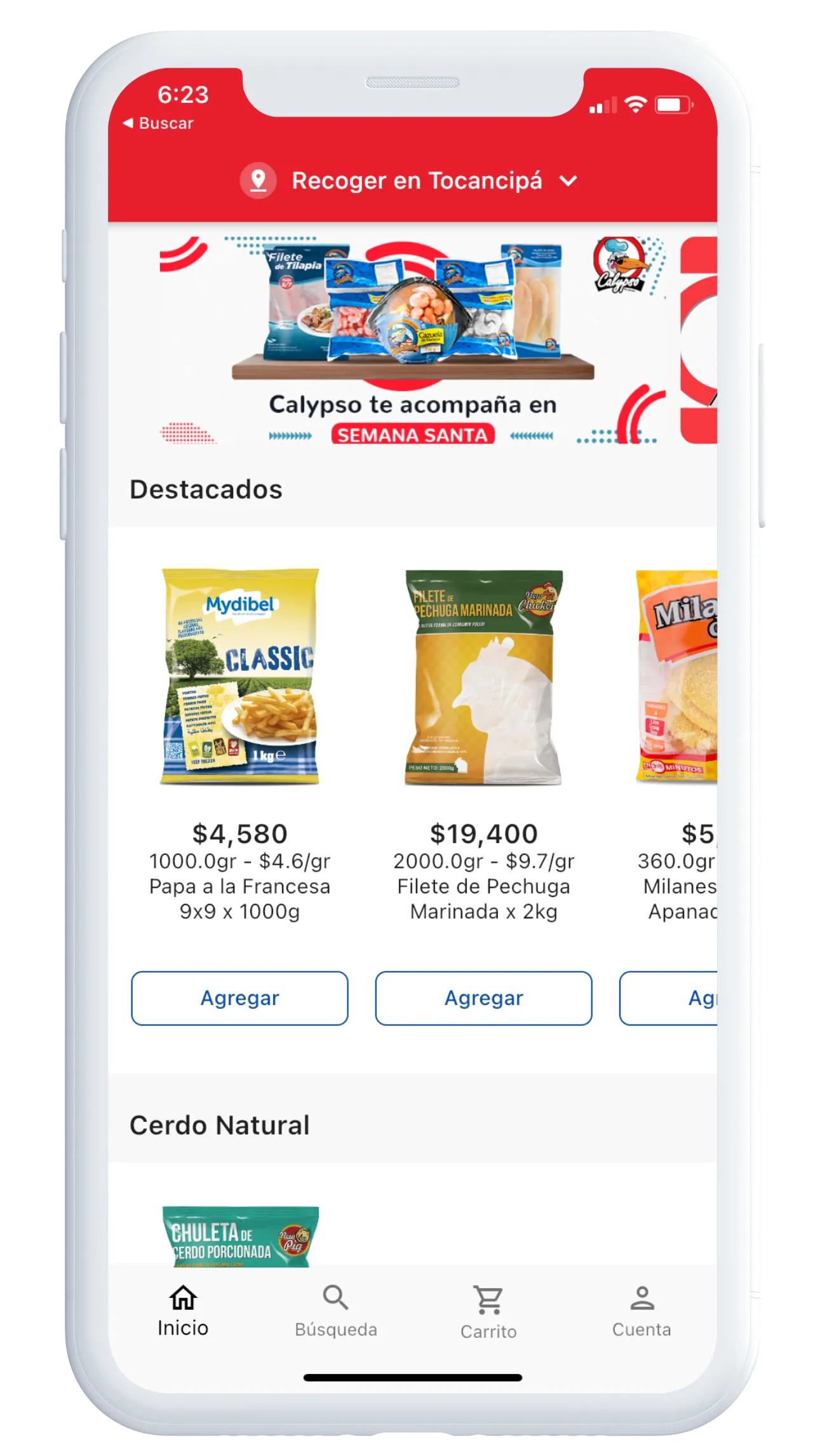This screenshot has height=1456, width=813.
Task: Go to the Inicio tab
Action: pos(183,1311)
